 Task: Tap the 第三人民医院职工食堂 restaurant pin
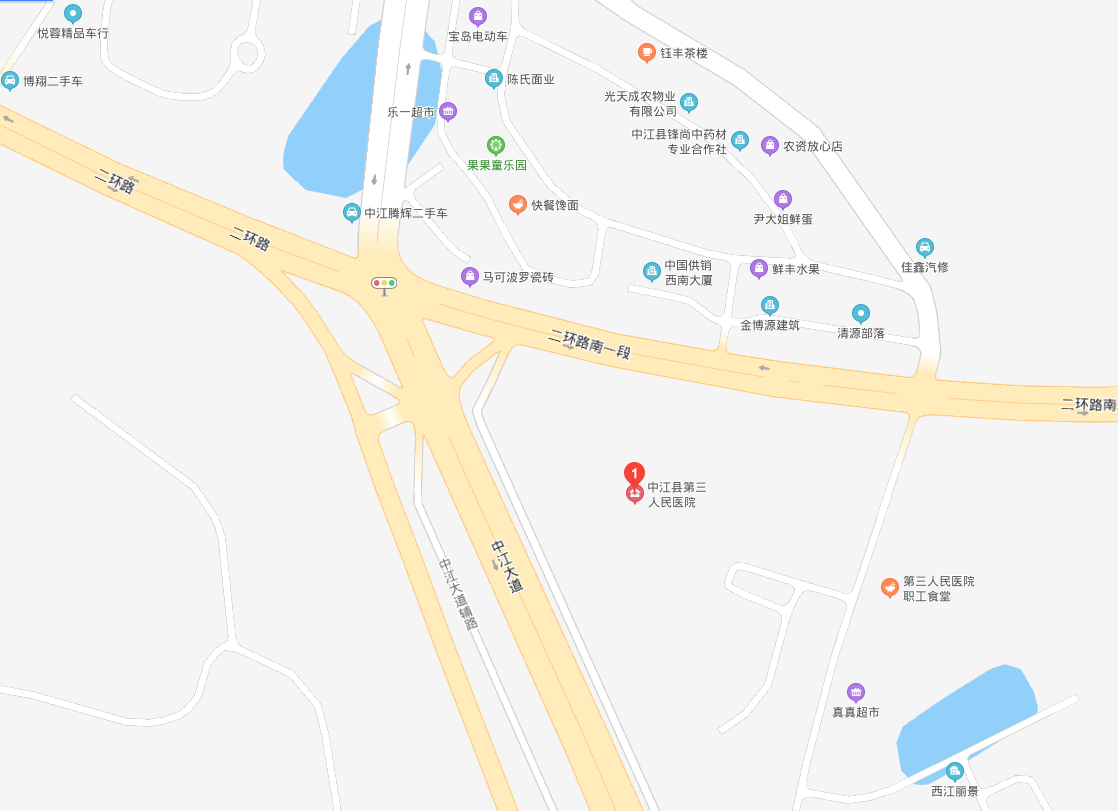889,587
